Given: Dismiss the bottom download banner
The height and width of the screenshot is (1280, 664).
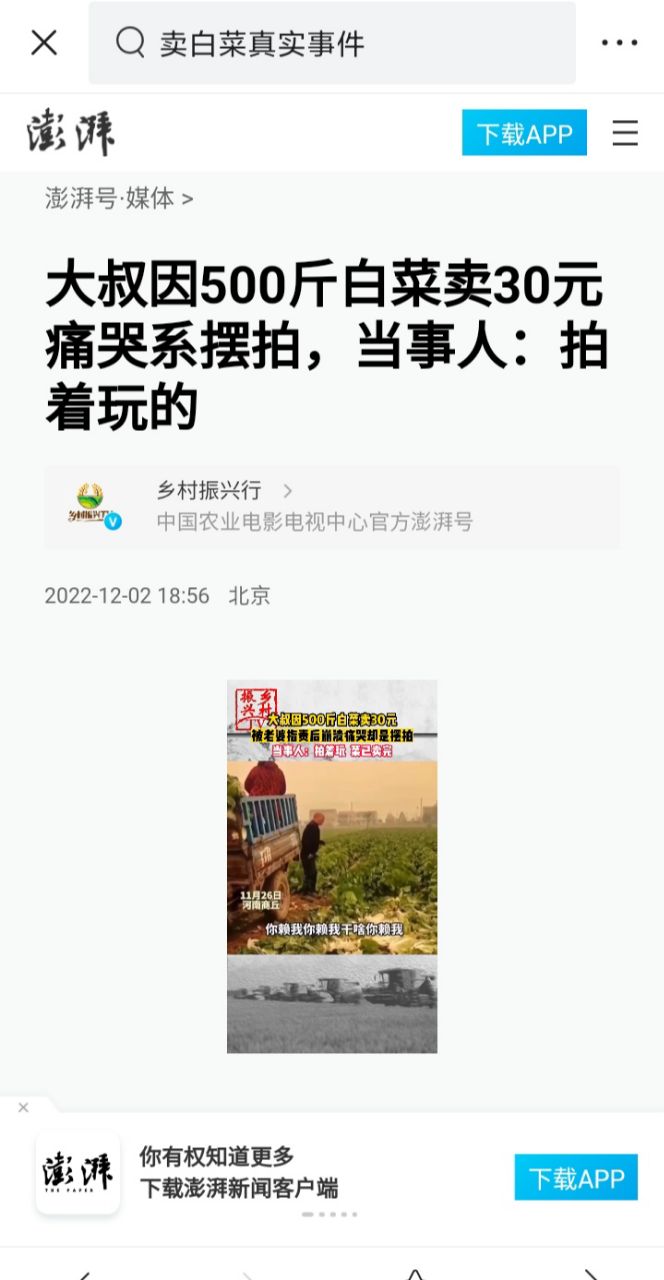Looking at the screenshot, I should tap(23, 1108).
